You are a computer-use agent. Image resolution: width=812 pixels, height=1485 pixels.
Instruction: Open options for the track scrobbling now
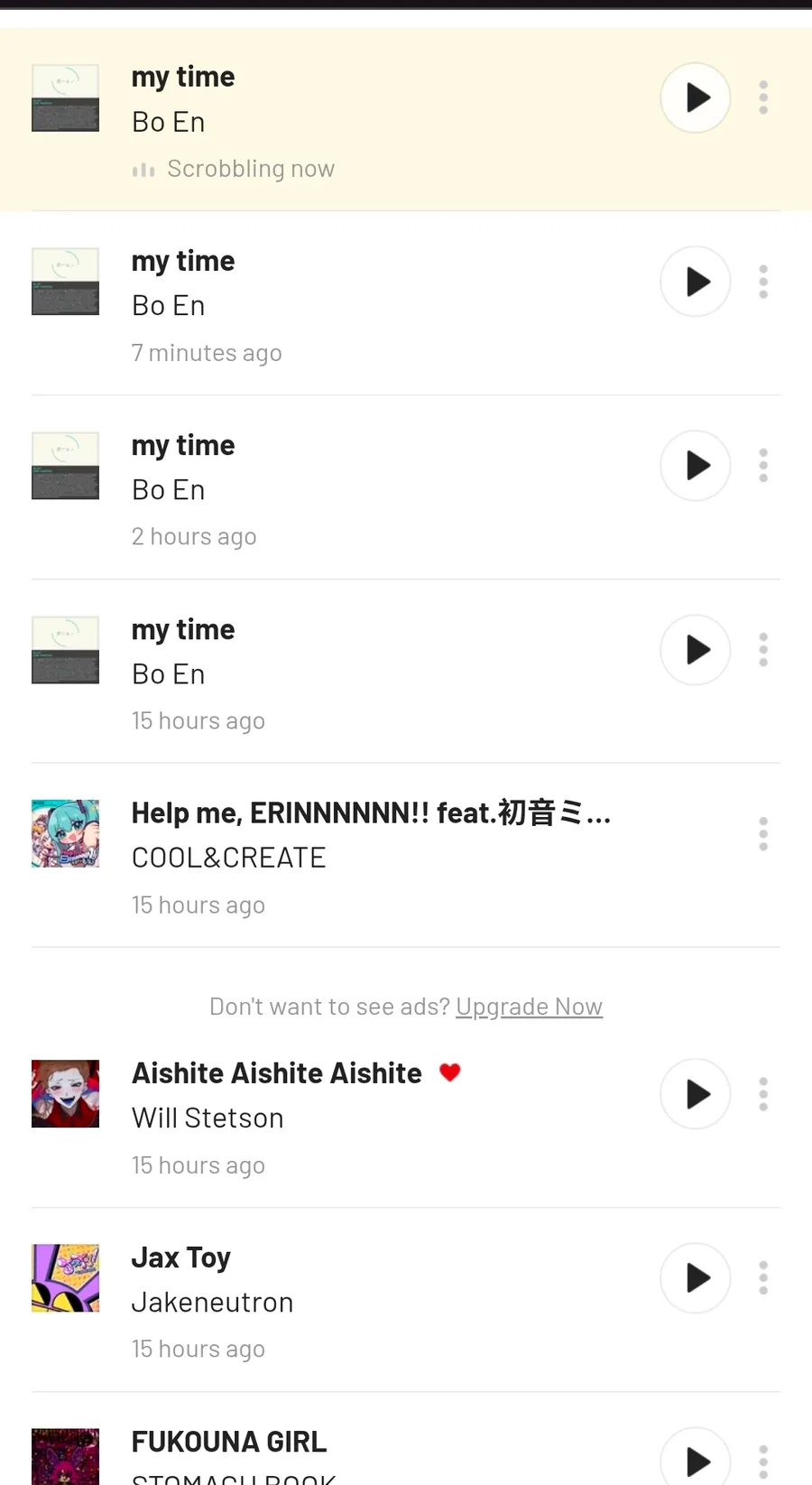pos(763,97)
